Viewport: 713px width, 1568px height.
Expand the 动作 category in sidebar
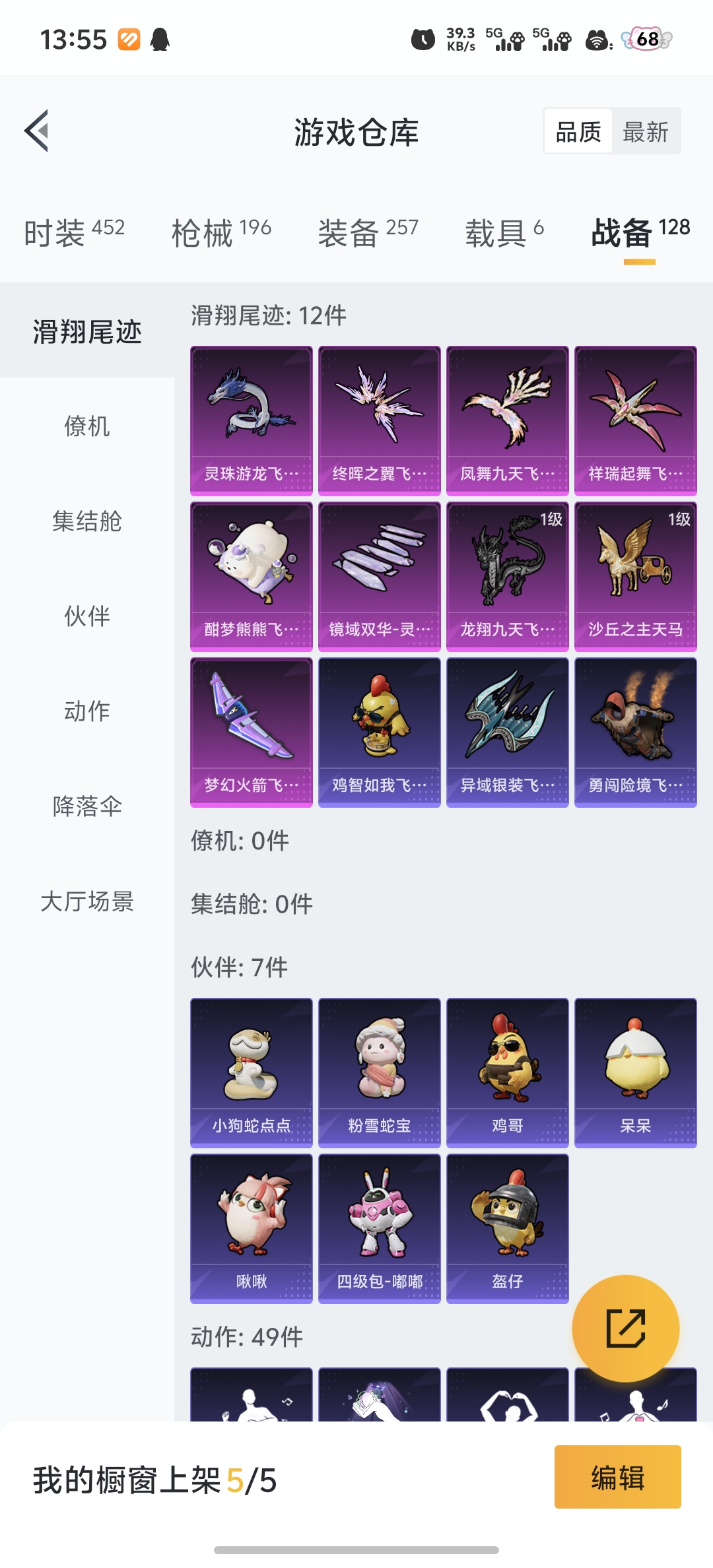click(x=87, y=711)
